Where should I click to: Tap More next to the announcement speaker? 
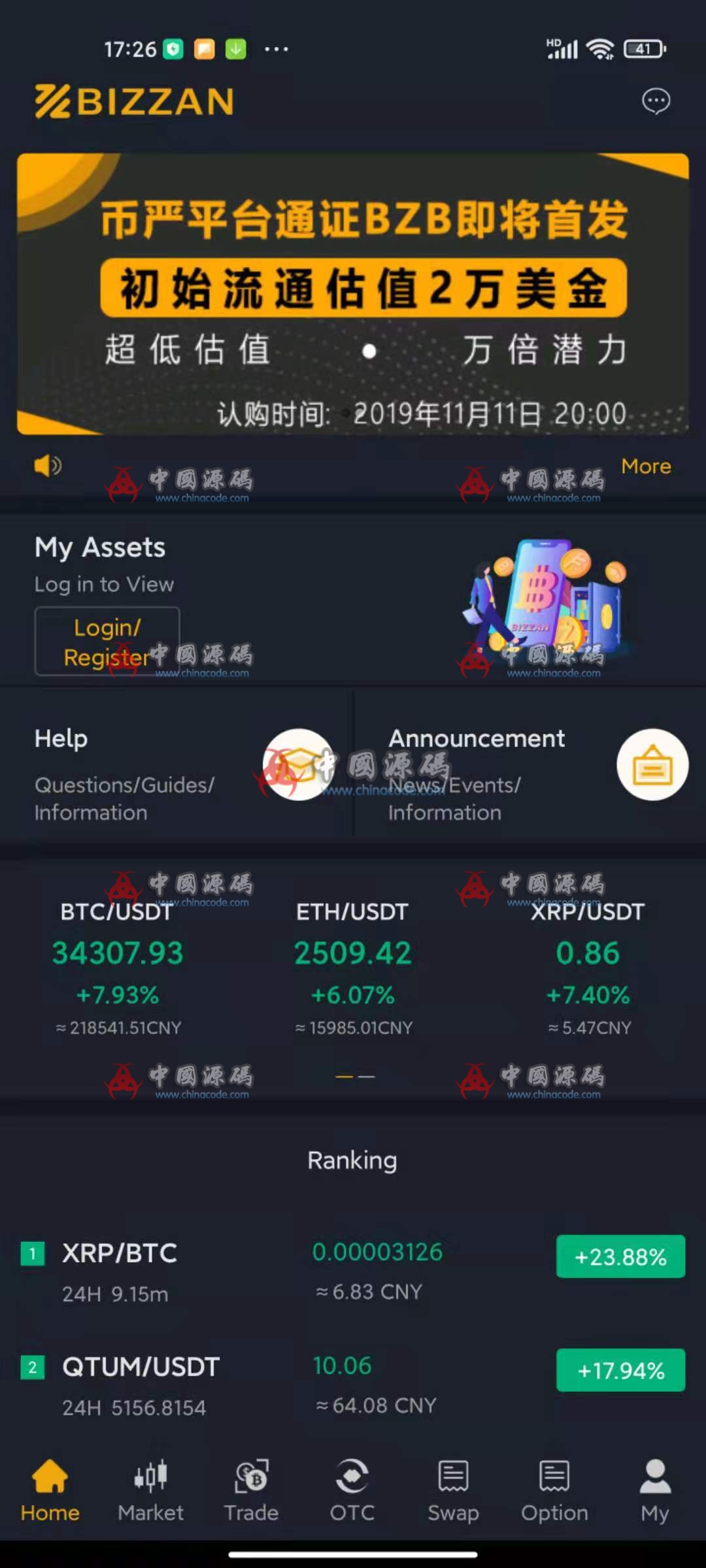point(646,466)
